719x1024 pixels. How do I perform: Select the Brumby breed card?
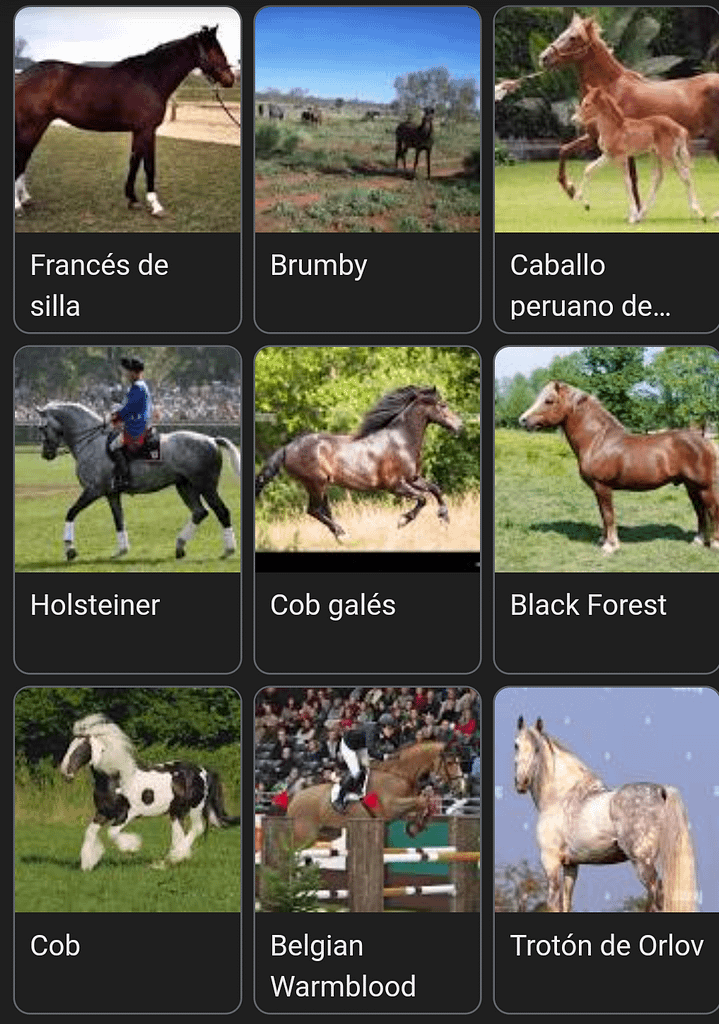pos(367,169)
